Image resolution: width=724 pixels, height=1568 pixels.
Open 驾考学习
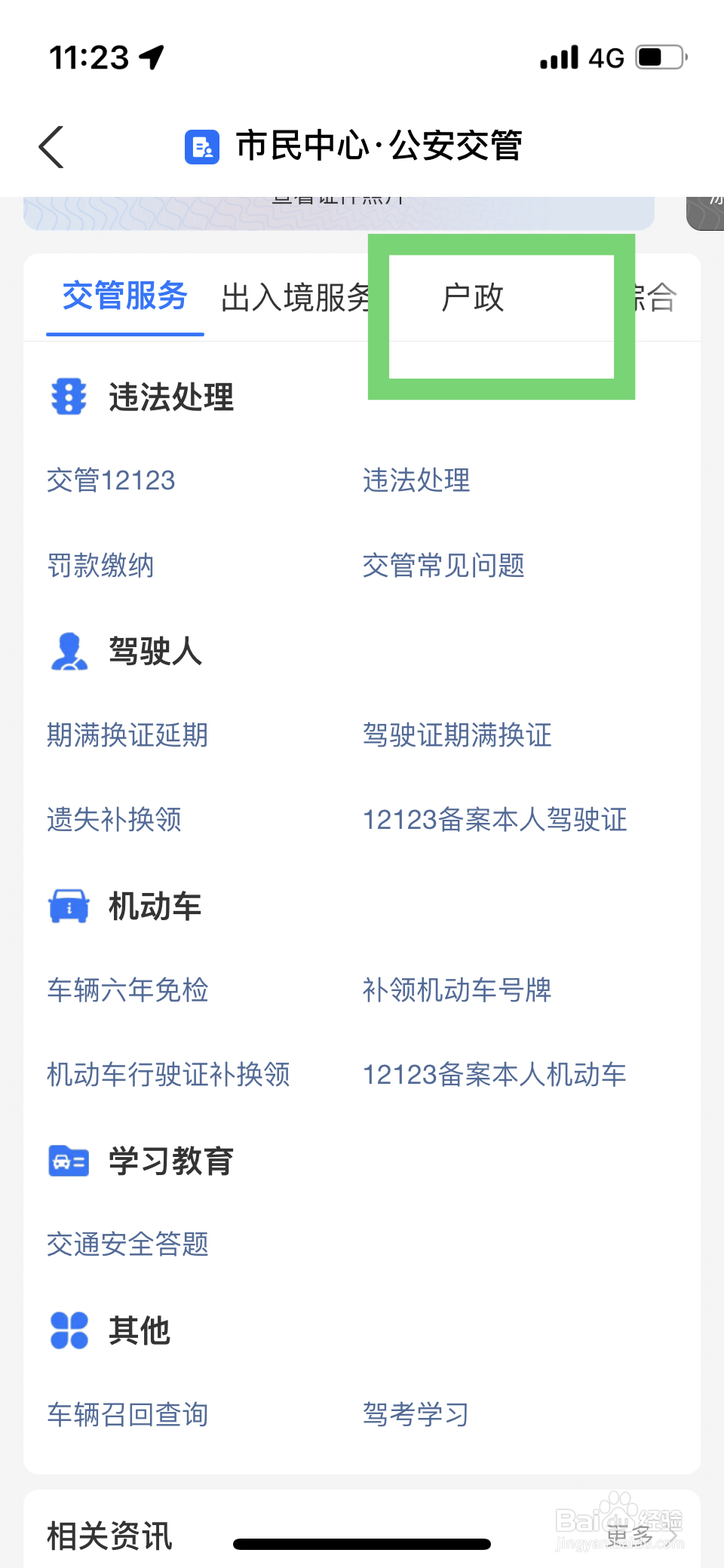[416, 1415]
